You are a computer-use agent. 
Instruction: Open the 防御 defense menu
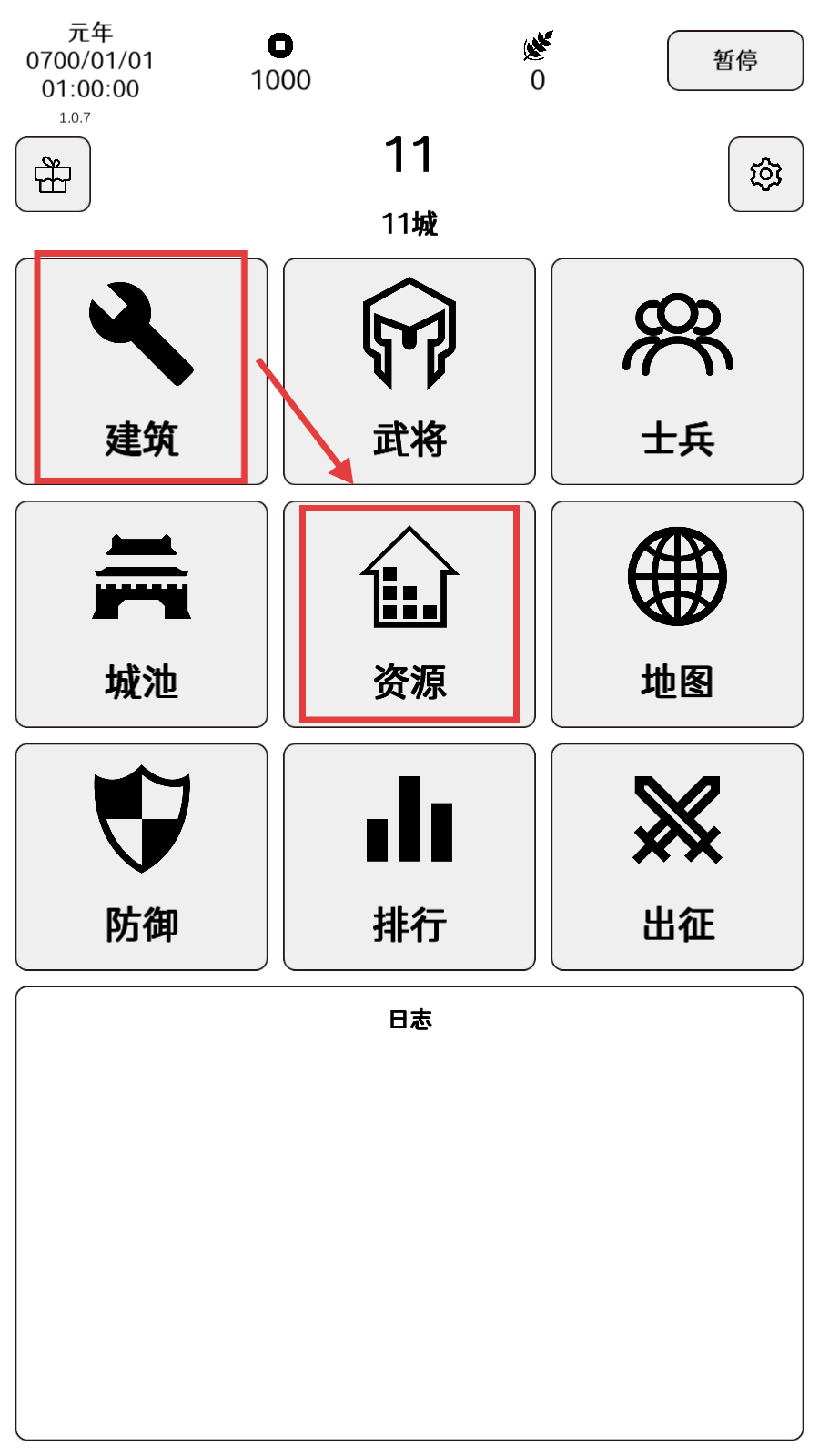point(142,857)
